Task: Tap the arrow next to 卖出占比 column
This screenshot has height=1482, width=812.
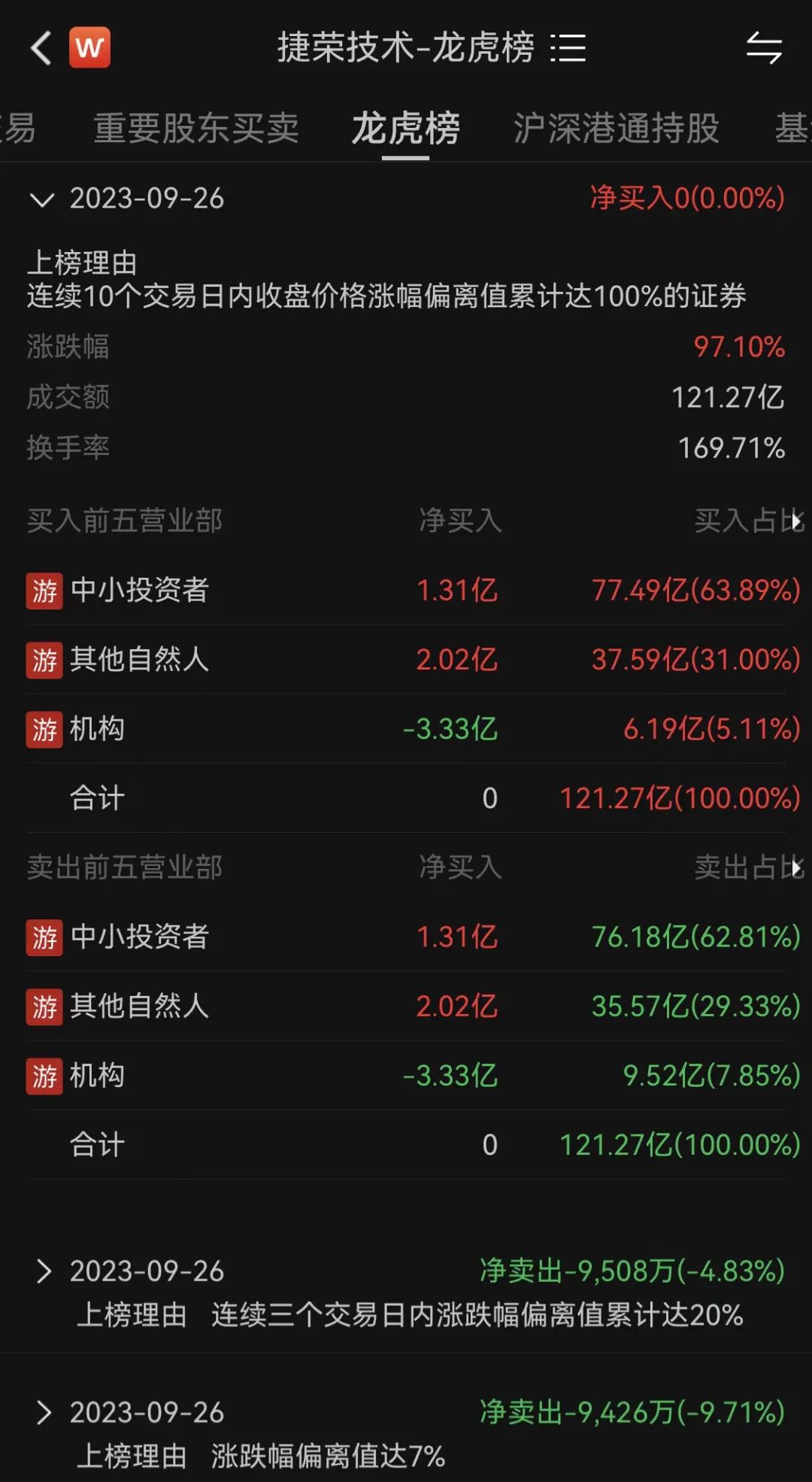Action: (796, 867)
